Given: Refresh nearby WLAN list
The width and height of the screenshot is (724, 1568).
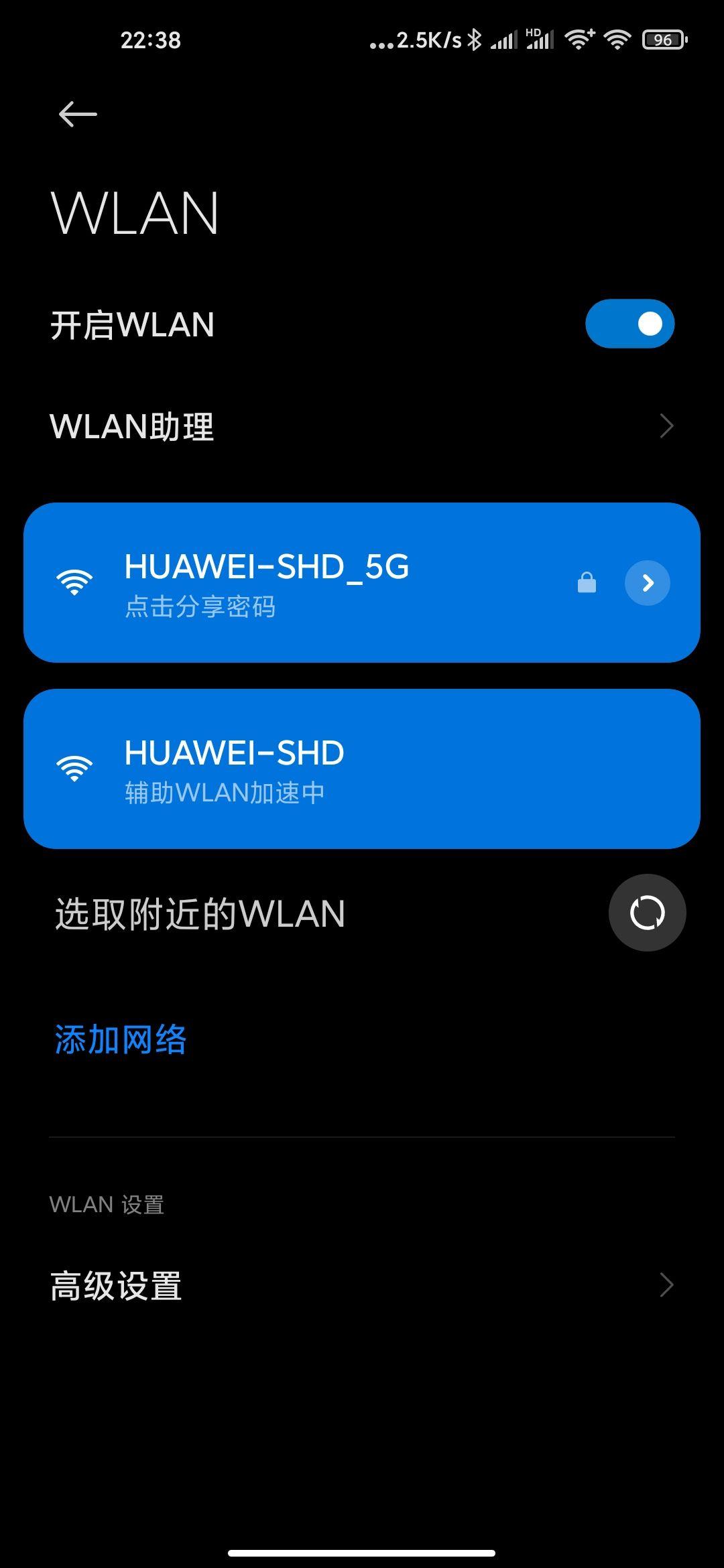Looking at the screenshot, I should coord(647,913).
